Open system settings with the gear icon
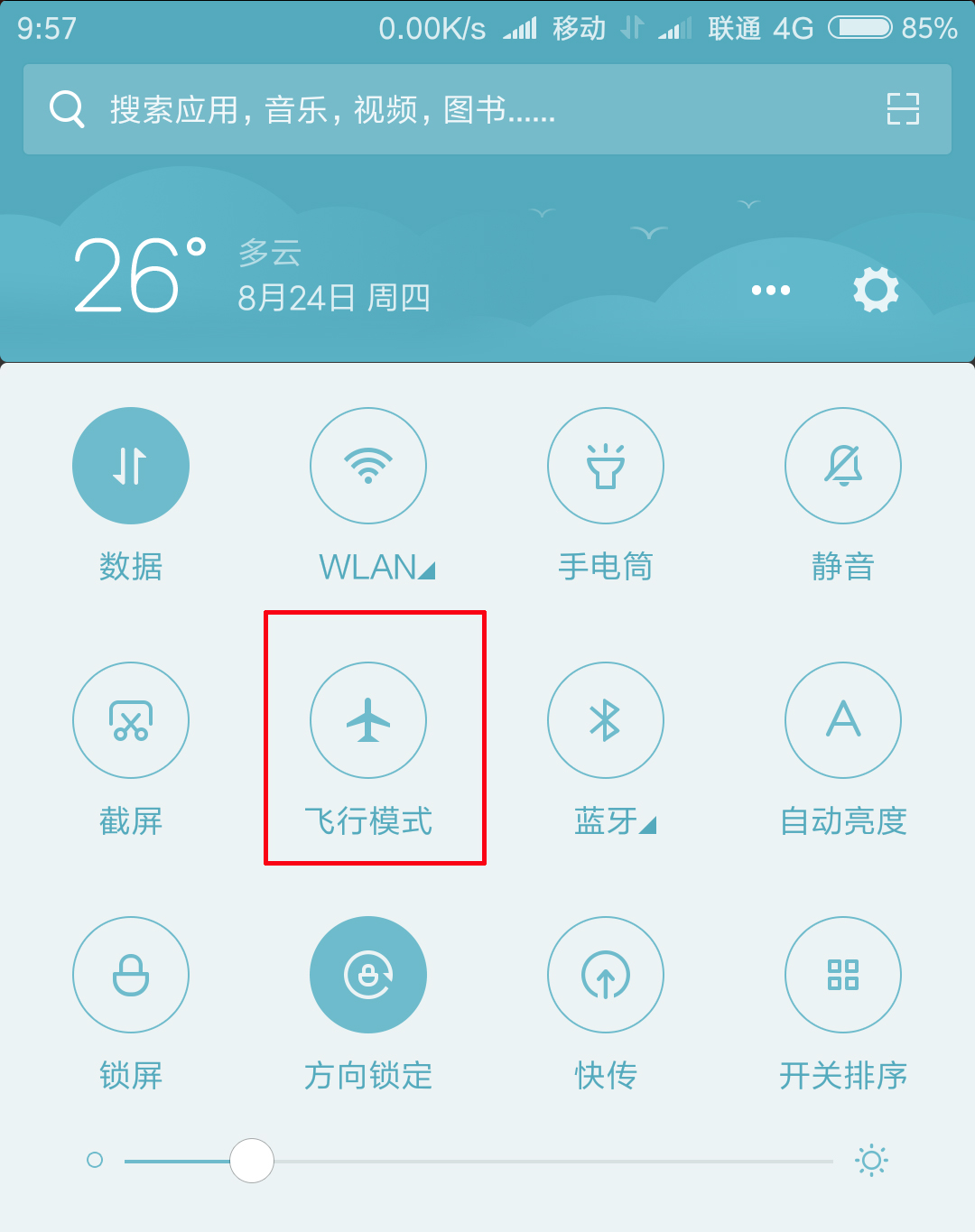 click(x=874, y=289)
